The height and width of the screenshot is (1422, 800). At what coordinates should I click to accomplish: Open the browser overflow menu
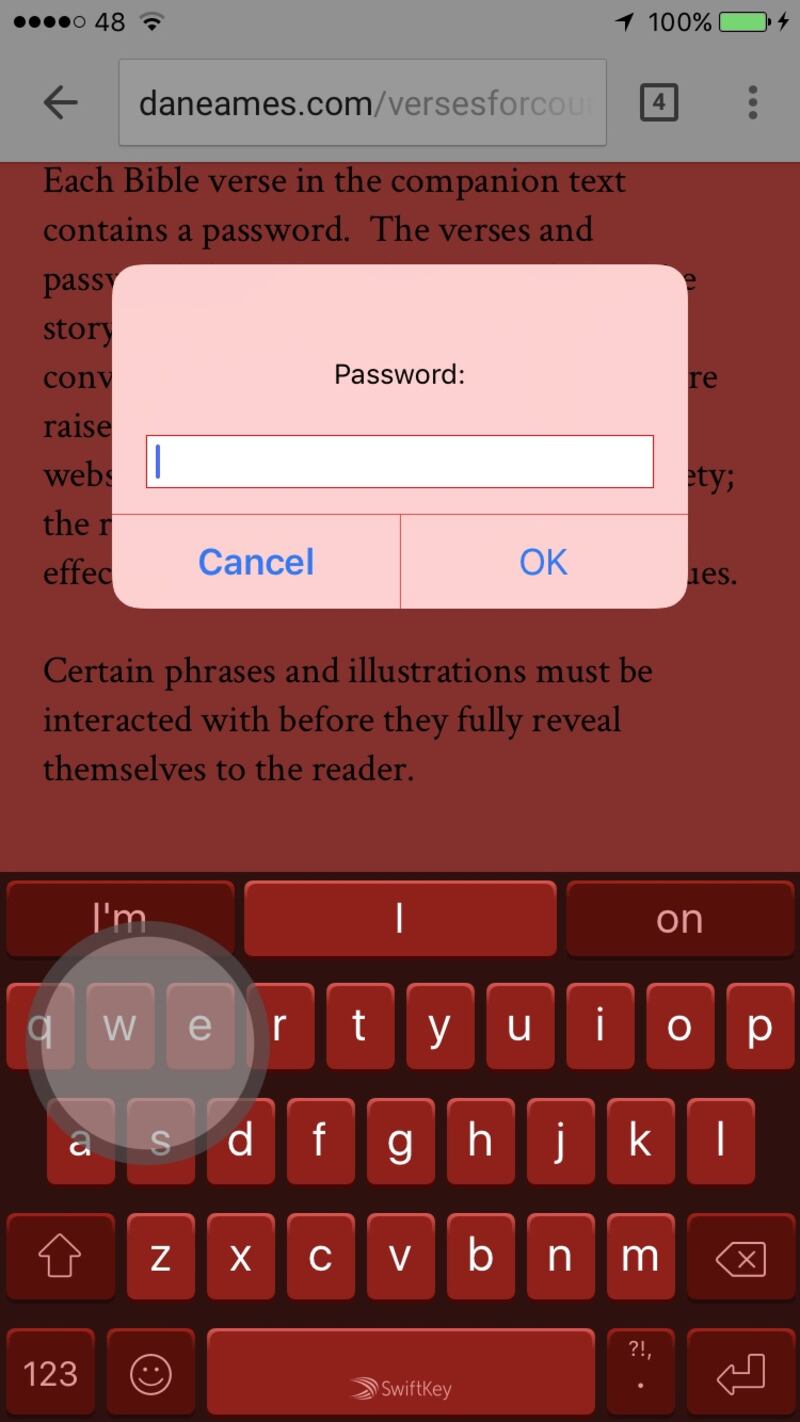coord(752,102)
